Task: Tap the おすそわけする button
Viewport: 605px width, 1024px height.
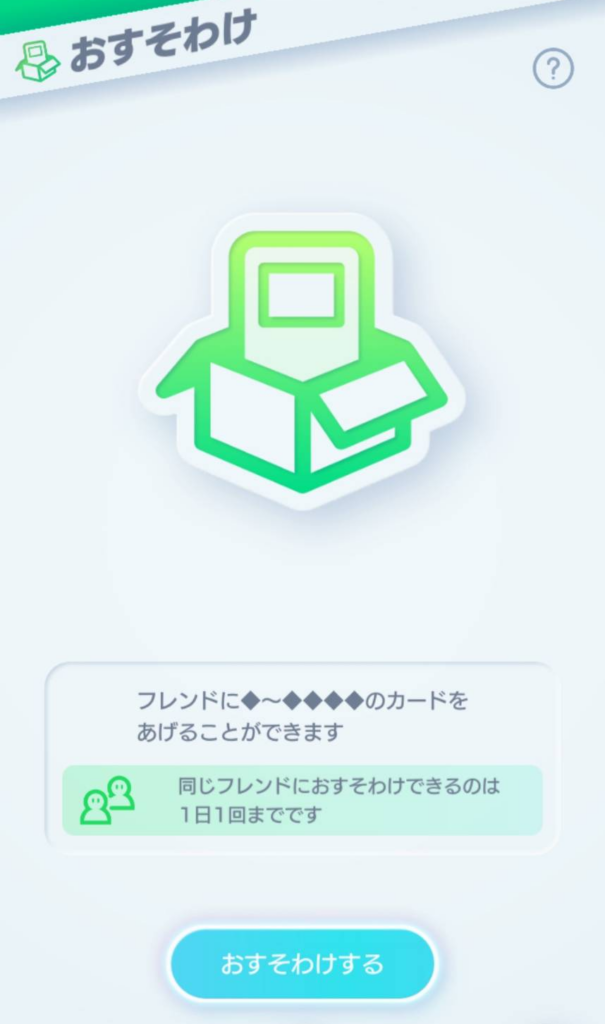Action: click(302, 965)
